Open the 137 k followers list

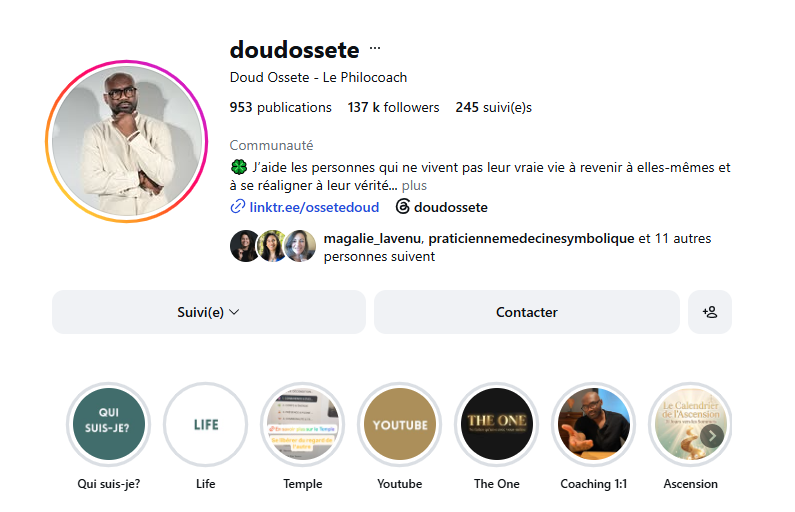point(393,107)
